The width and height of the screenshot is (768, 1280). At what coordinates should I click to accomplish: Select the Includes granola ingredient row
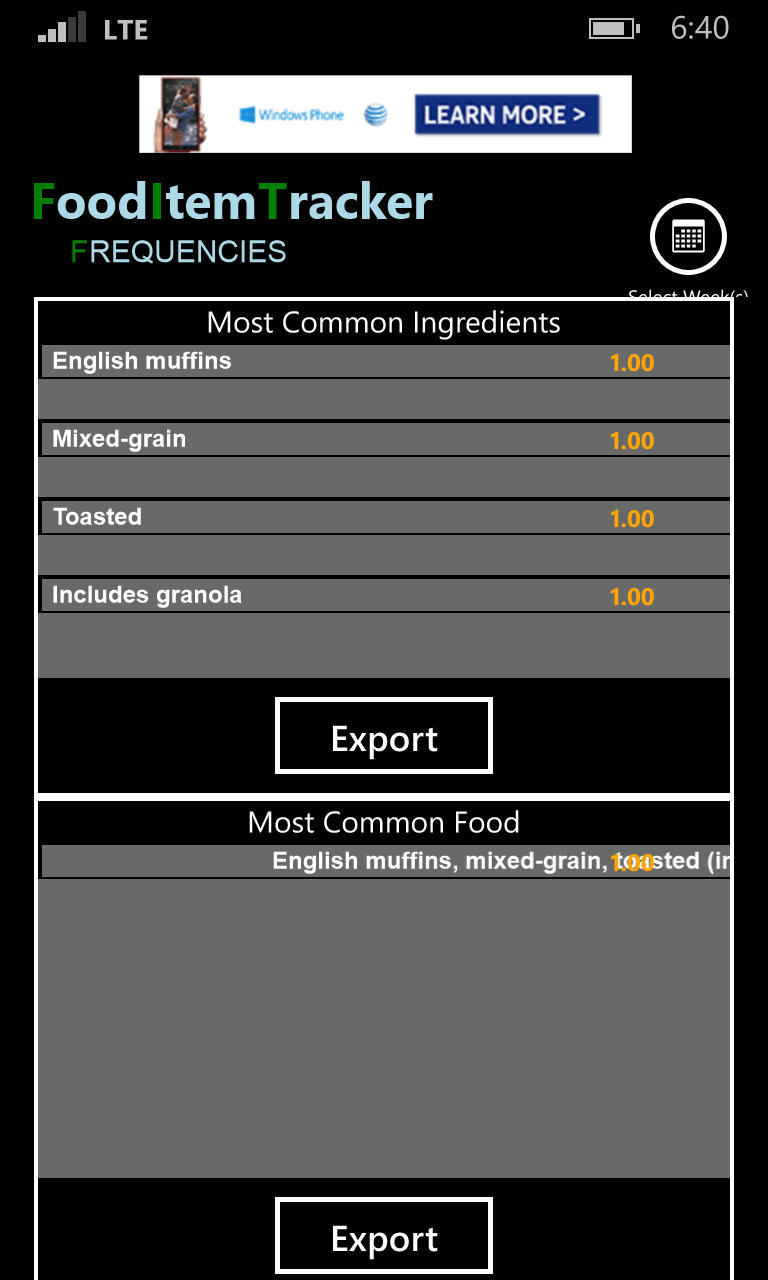(x=384, y=596)
